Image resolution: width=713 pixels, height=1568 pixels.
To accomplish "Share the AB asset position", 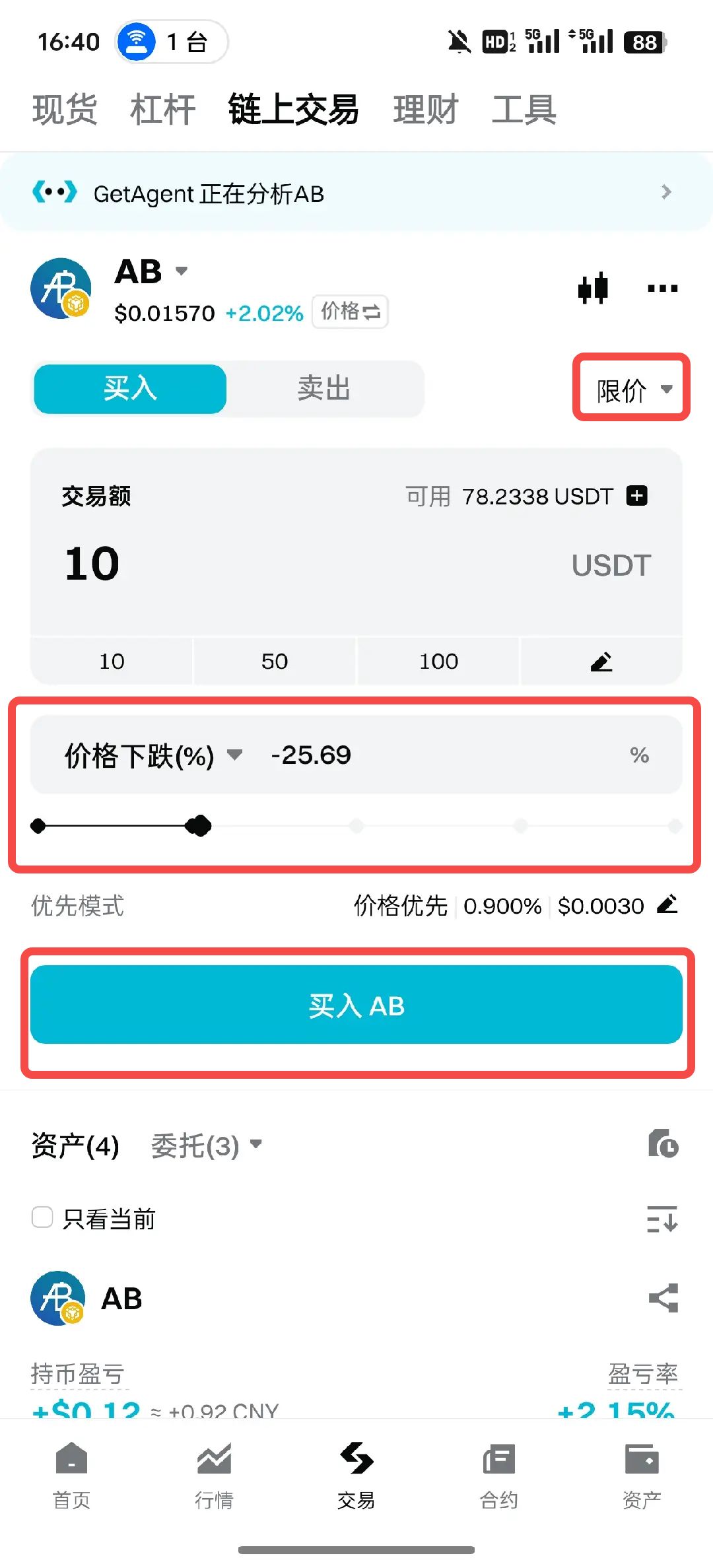I will click(x=663, y=1298).
